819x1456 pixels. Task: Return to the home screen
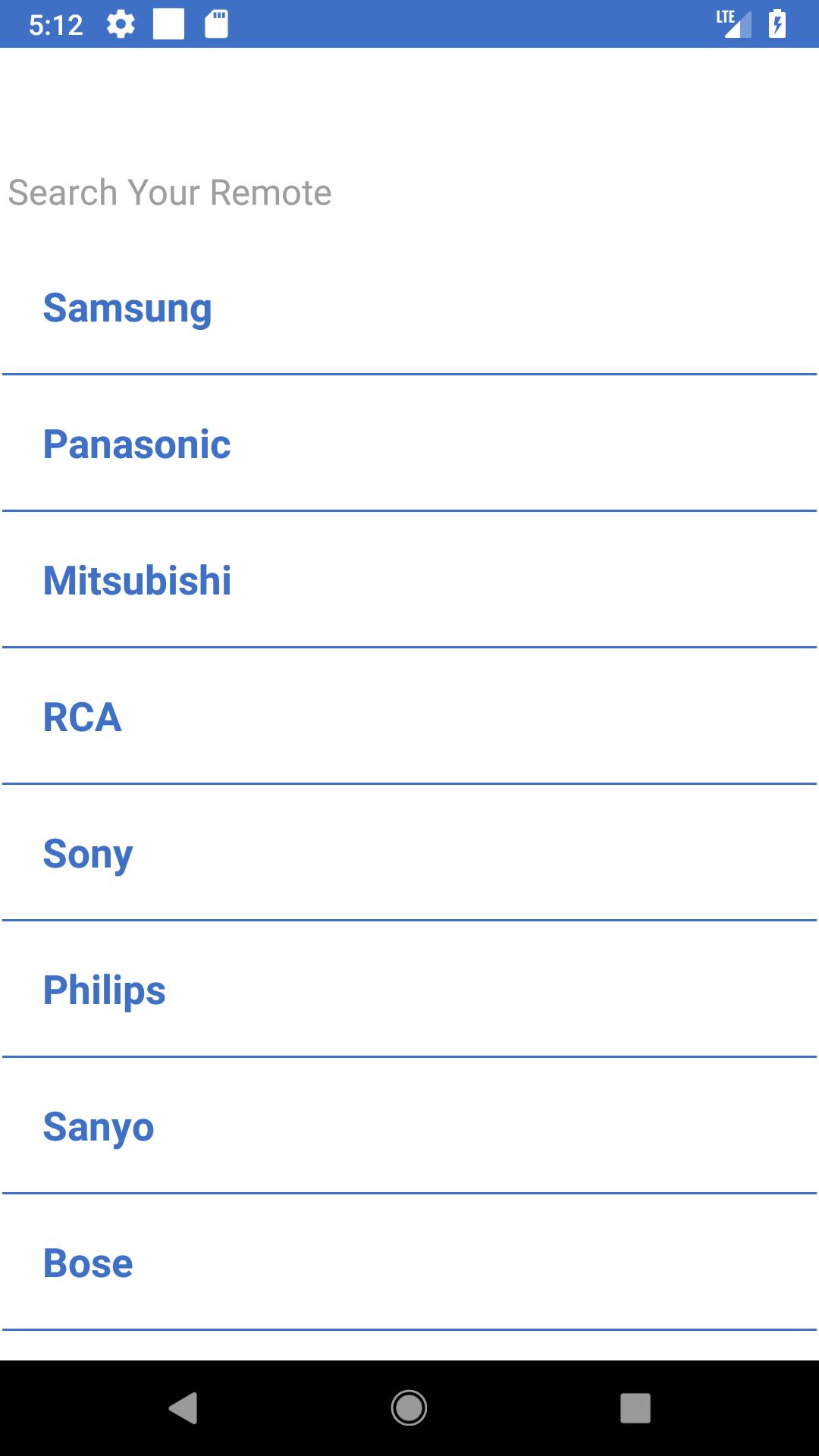pos(409,1408)
